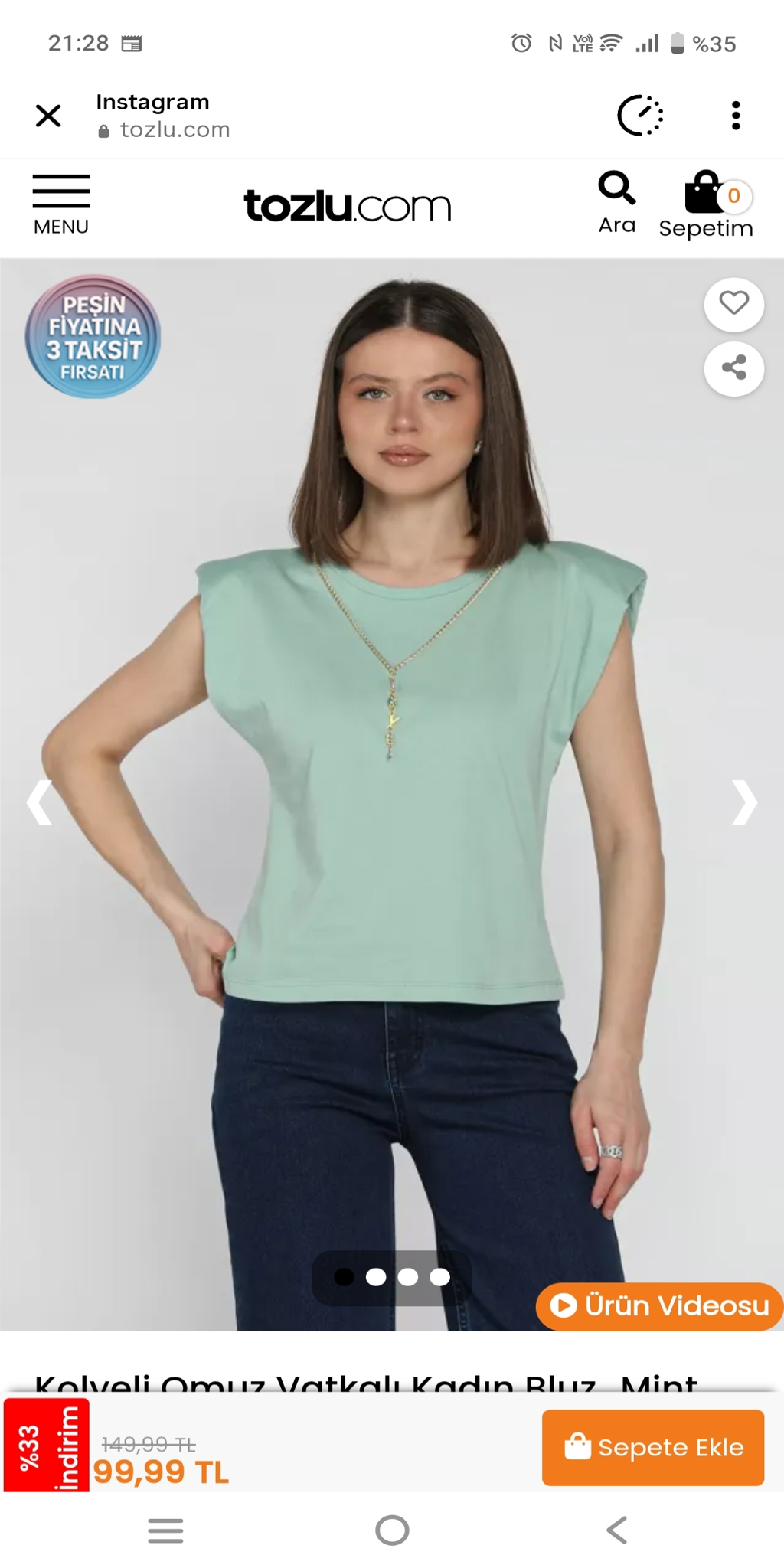Tap Sepete Ekle to add to cart
The height and width of the screenshot is (1568, 784).
[x=653, y=1447]
